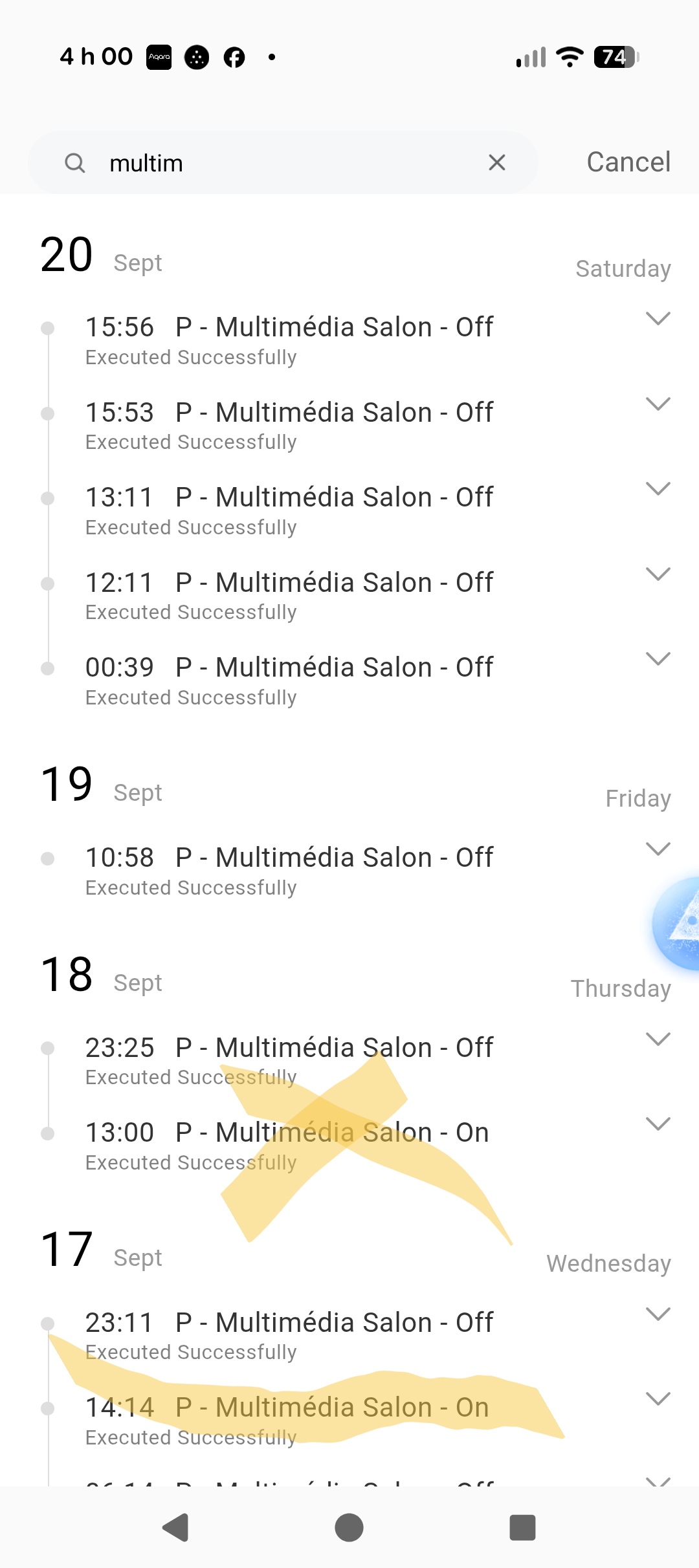Expand the 14:14 Multimédia Salon - On entry
This screenshot has height=1568, width=699.
coord(658,1399)
